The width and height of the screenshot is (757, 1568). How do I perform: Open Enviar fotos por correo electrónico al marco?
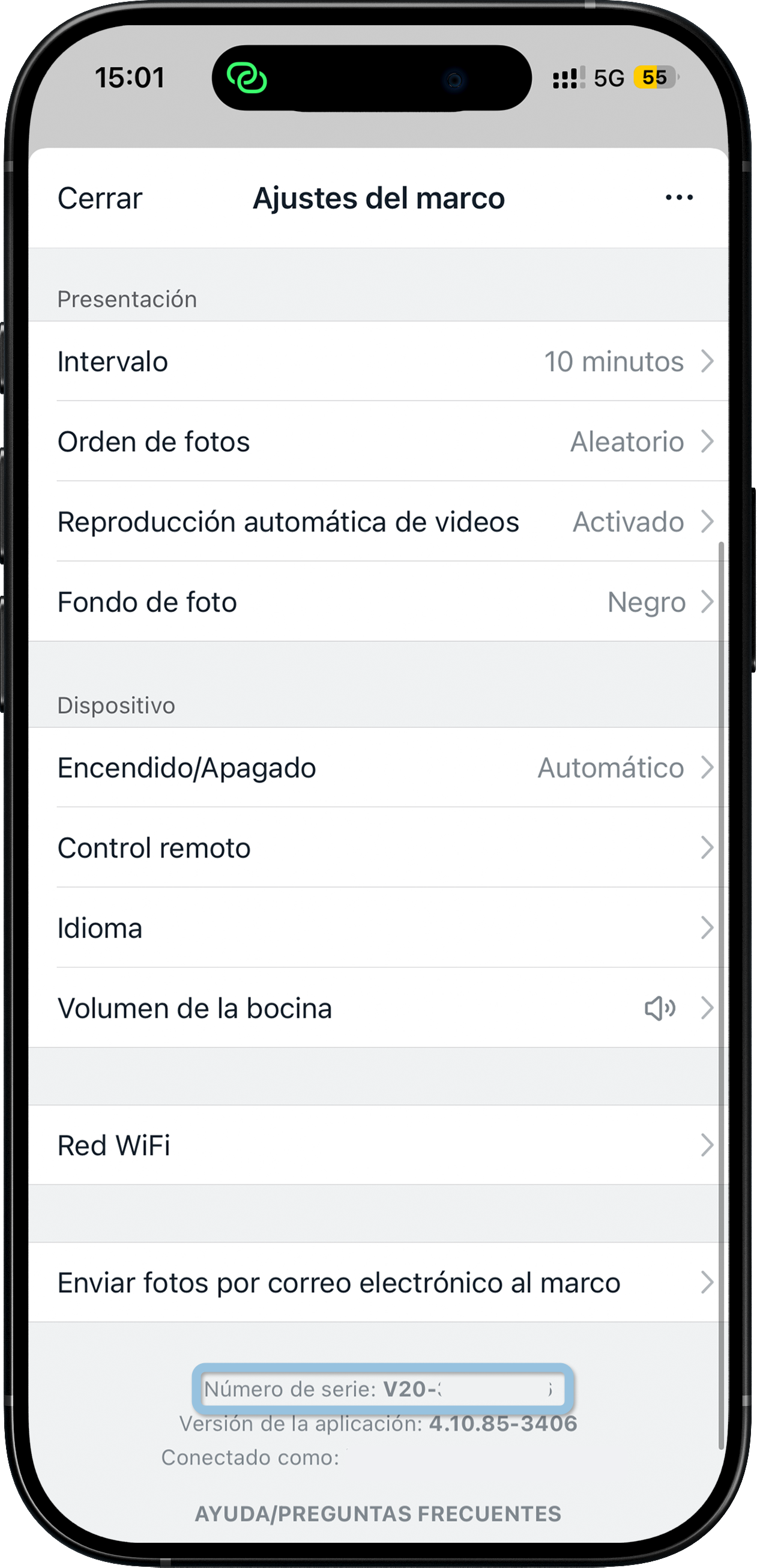point(377,1283)
